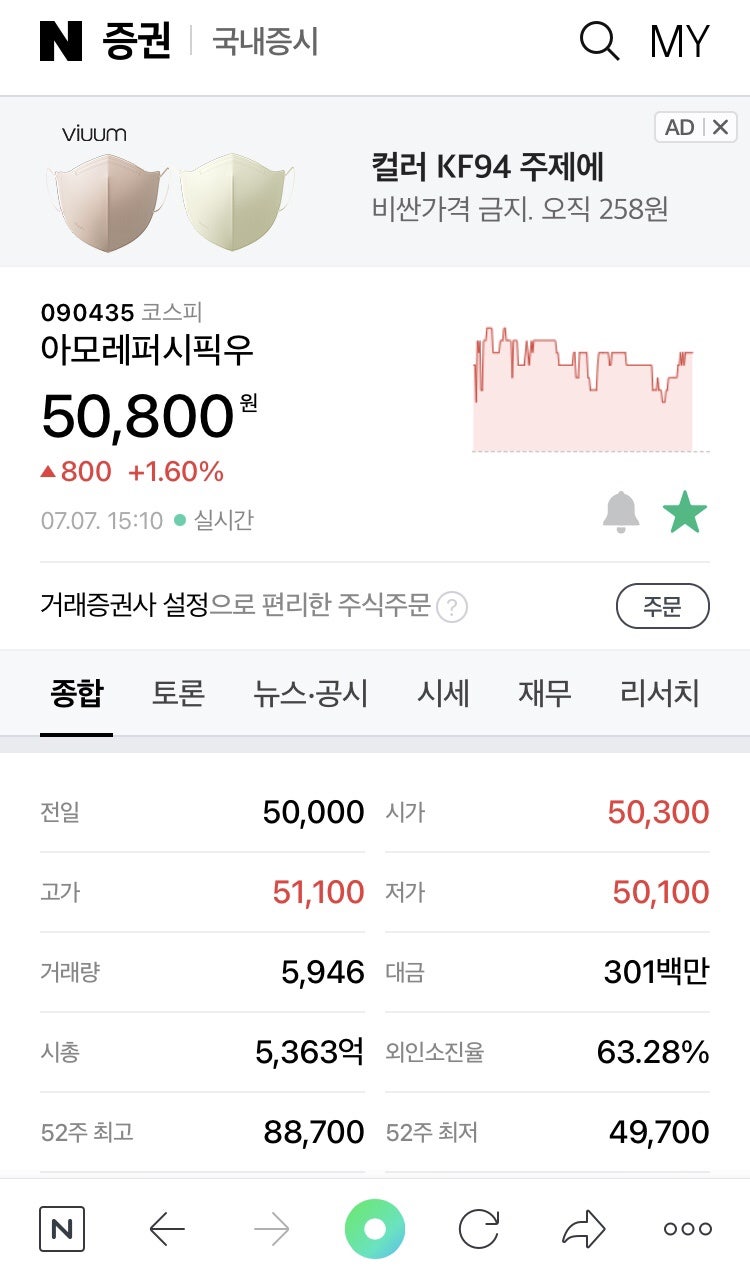
Task: Tap the refresh icon in bottom toolbar
Action: (x=480, y=1229)
